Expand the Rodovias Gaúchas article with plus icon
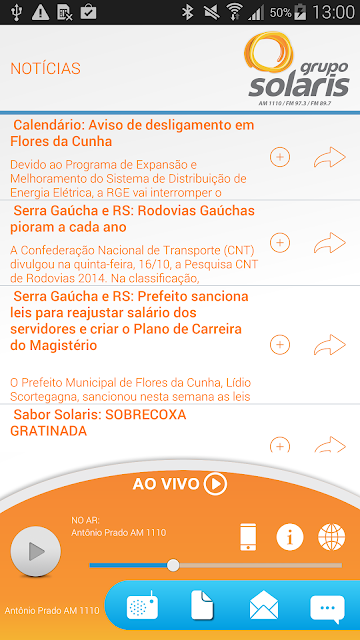This screenshot has height=640, width=360. tap(280, 243)
